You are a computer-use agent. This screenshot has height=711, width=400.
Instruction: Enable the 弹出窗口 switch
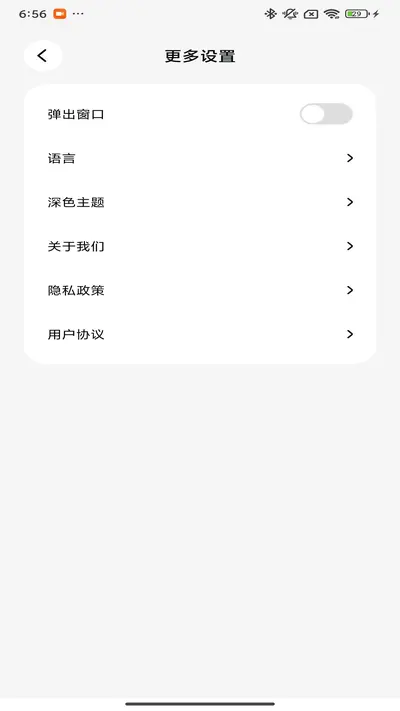[326, 114]
